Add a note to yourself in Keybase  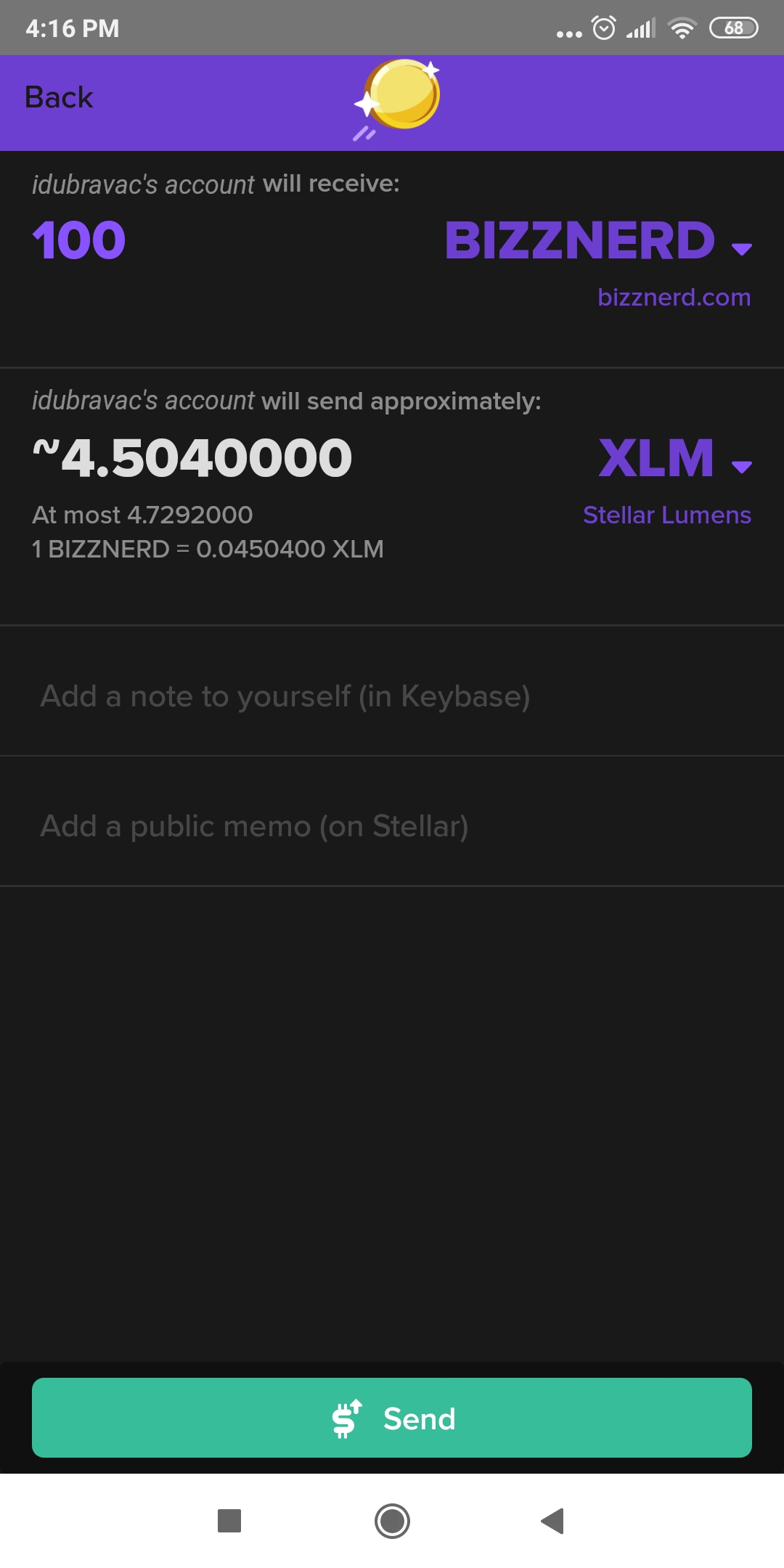[392, 695]
